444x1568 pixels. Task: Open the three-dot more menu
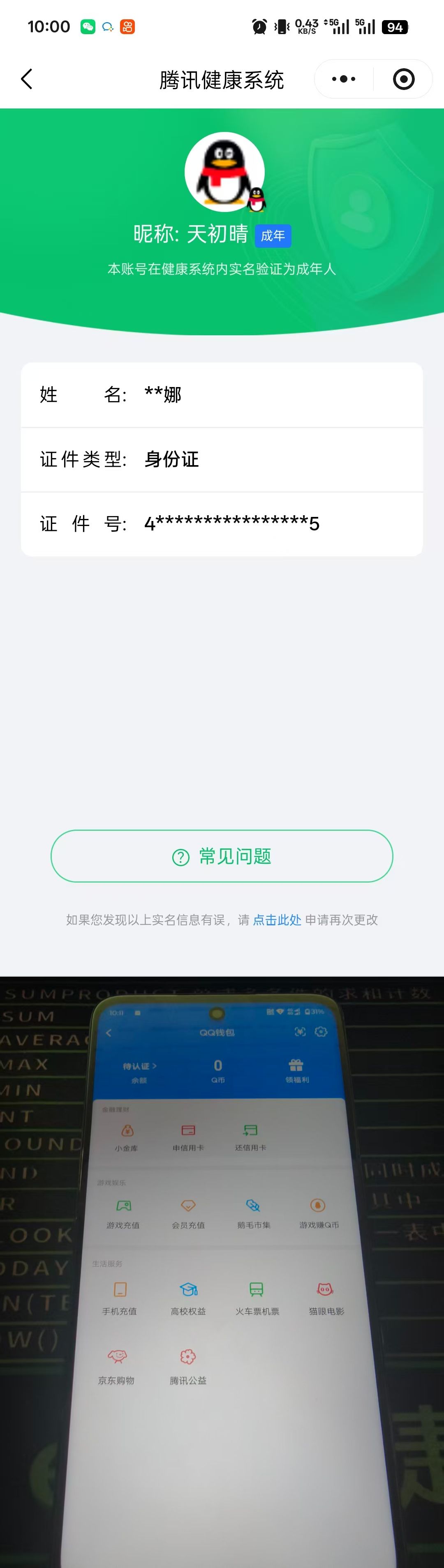coord(344,79)
